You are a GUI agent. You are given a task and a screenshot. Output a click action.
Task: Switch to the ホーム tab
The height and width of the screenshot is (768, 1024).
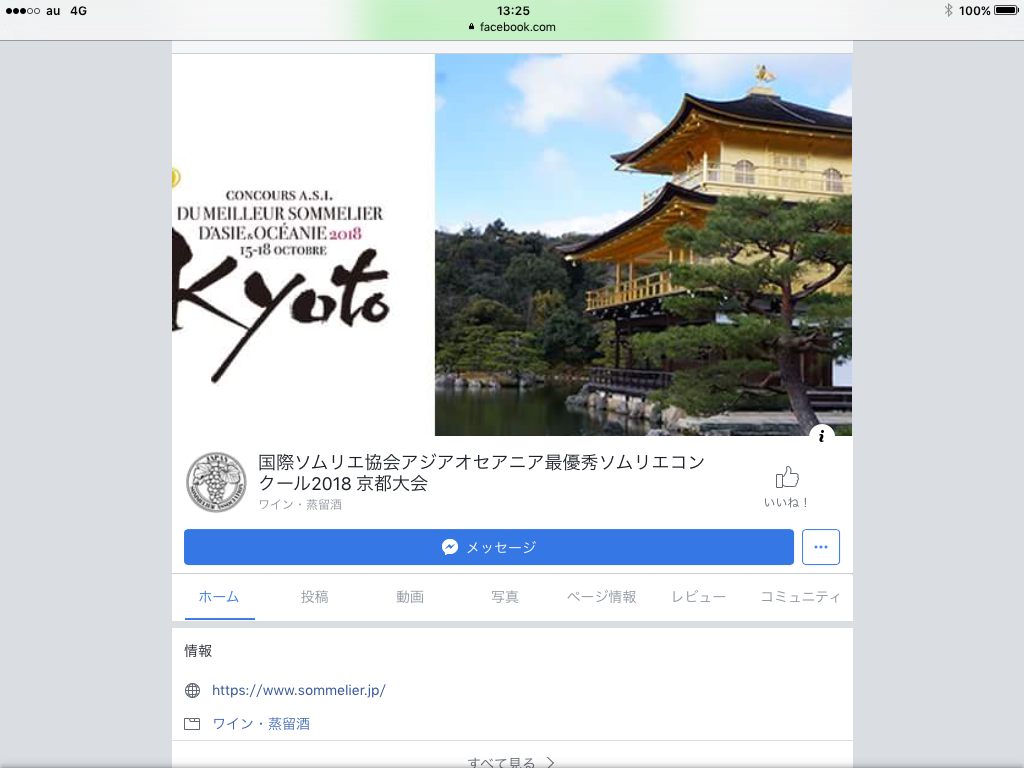[x=219, y=597]
